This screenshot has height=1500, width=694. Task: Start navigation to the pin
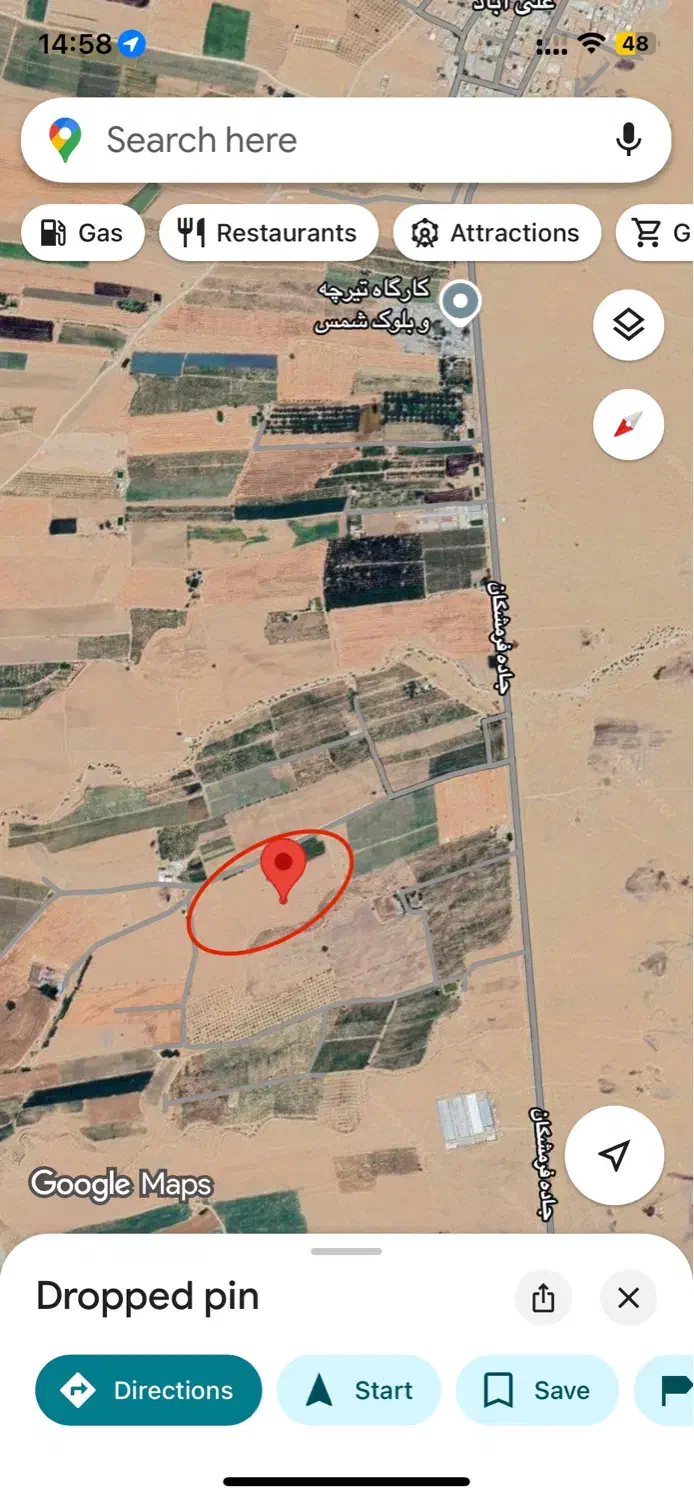pos(359,1390)
